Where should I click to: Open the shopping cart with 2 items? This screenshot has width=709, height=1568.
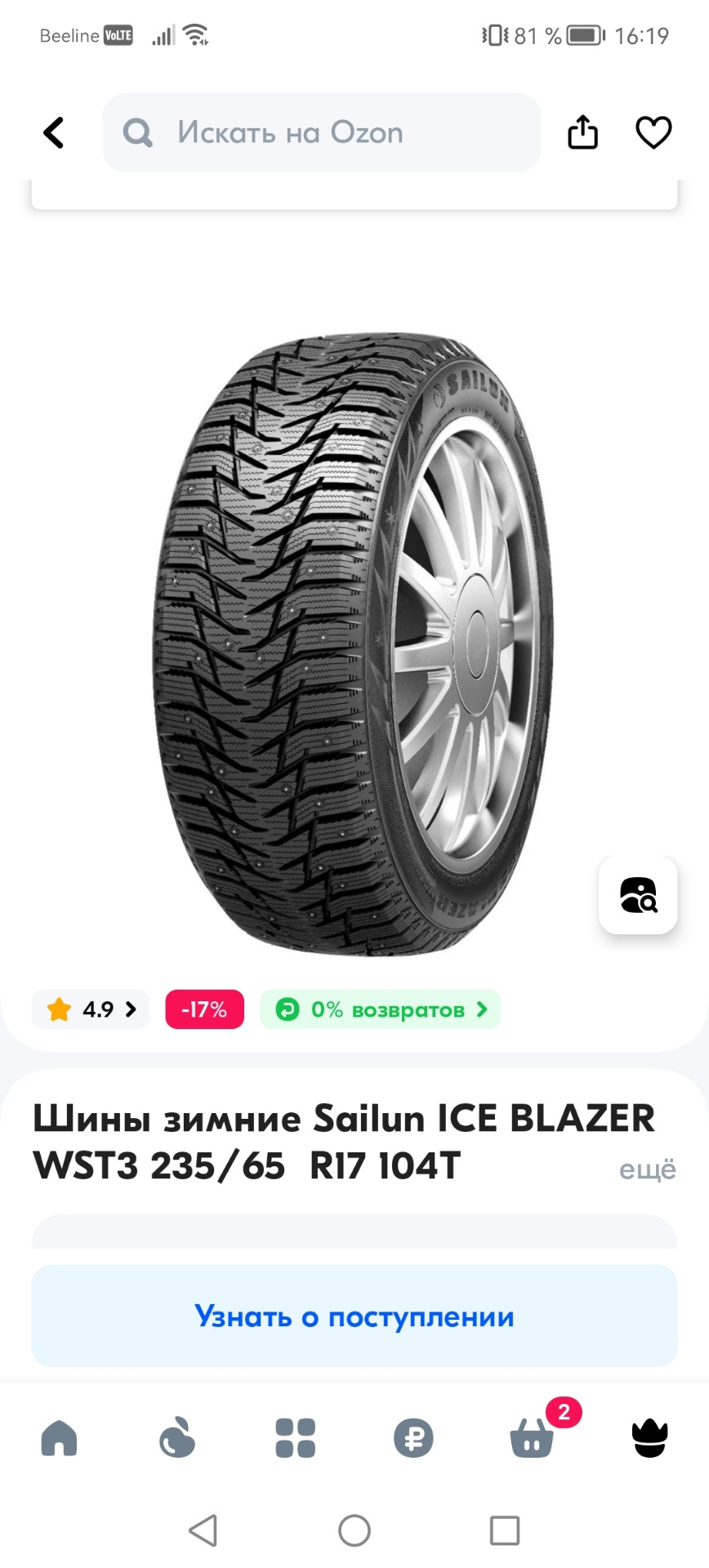[533, 1438]
